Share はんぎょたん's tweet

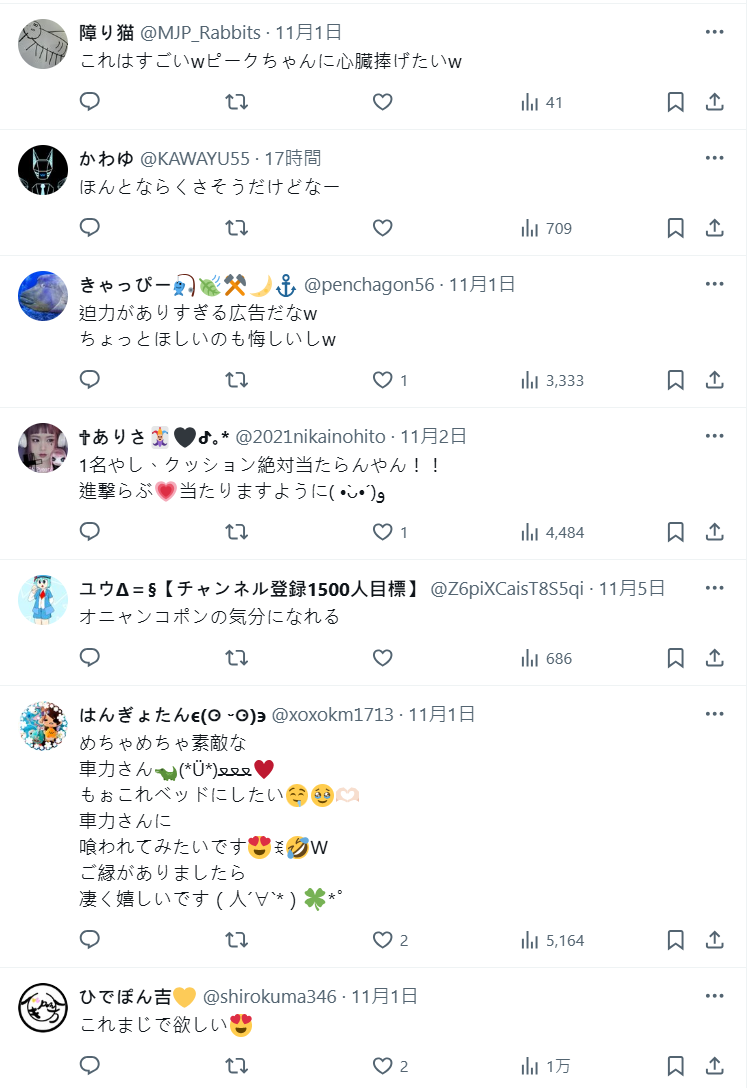tap(714, 940)
